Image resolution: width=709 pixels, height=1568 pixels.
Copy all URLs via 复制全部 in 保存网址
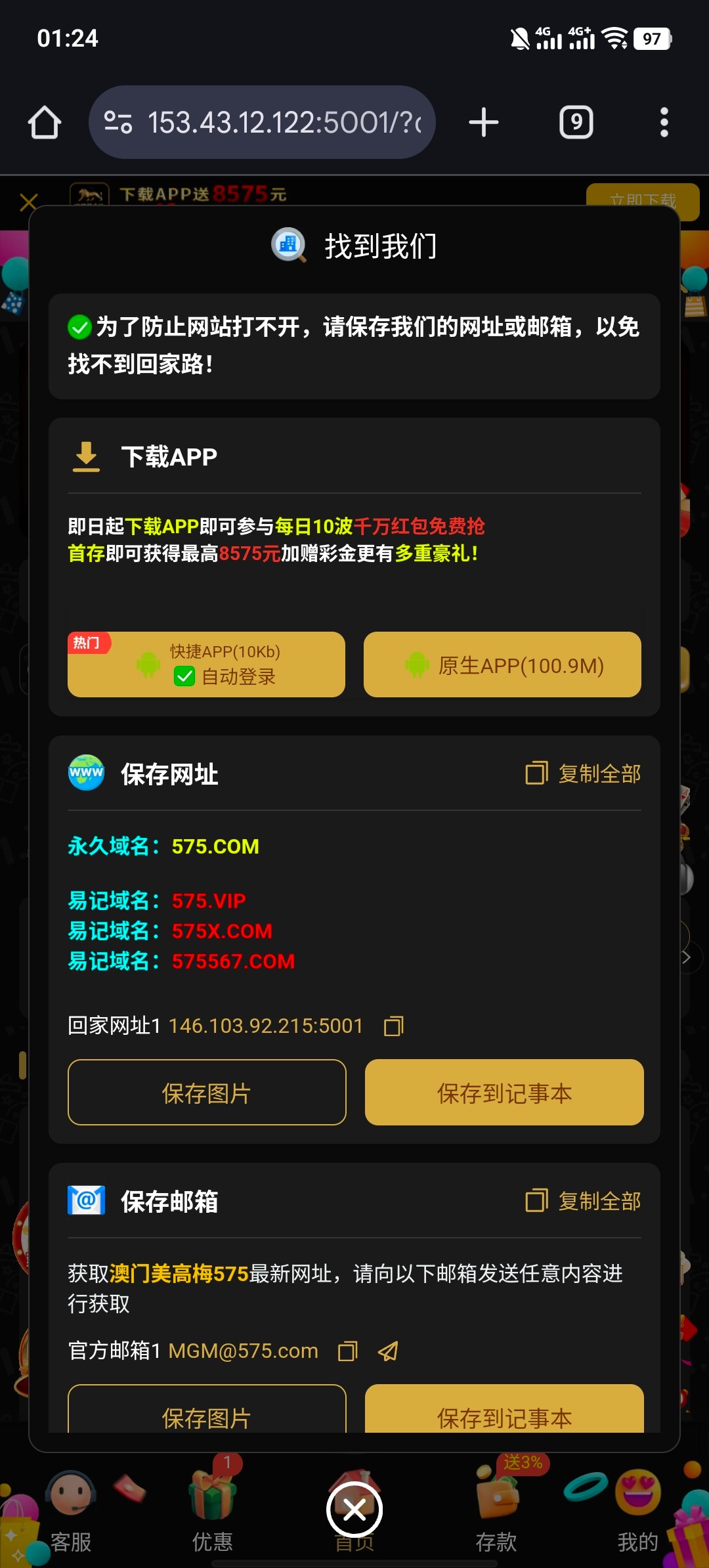(x=583, y=773)
